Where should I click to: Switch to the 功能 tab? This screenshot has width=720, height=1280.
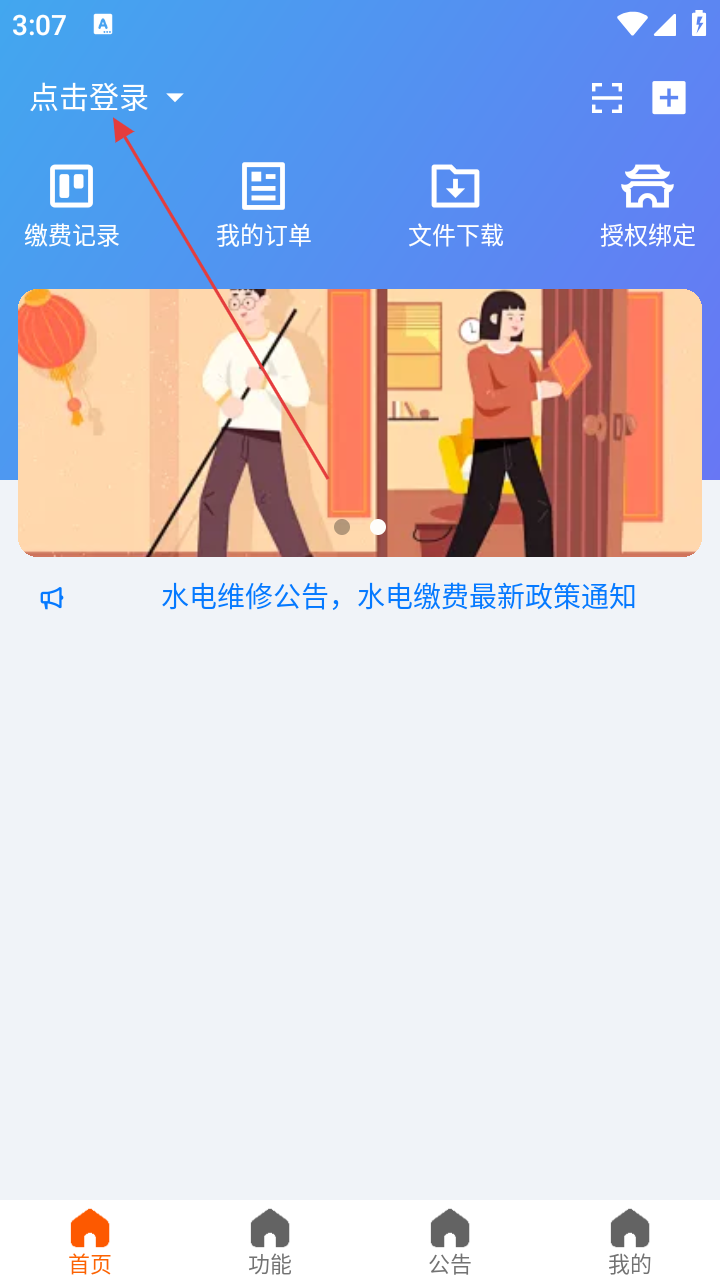pyautogui.click(x=270, y=1242)
